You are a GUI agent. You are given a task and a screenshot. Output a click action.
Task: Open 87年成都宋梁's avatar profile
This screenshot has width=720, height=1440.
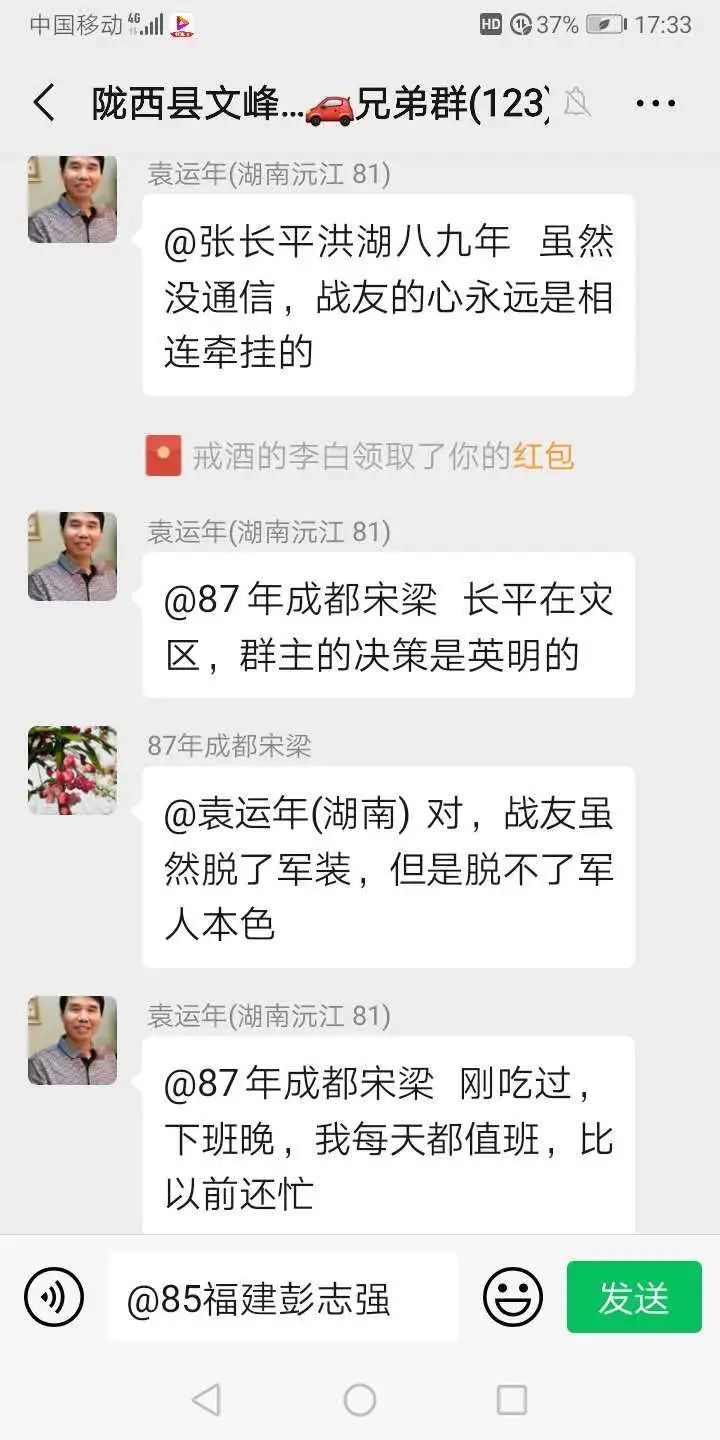click(x=72, y=770)
